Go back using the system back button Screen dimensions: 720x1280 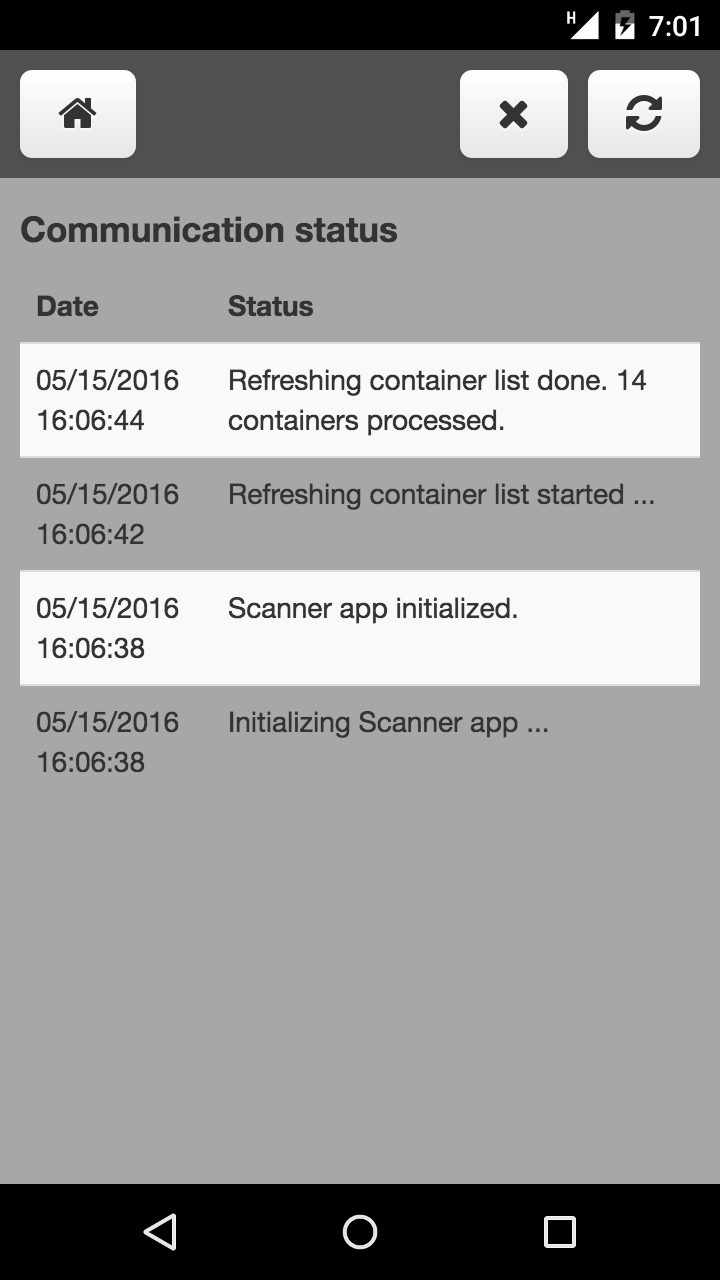pos(160,1232)
